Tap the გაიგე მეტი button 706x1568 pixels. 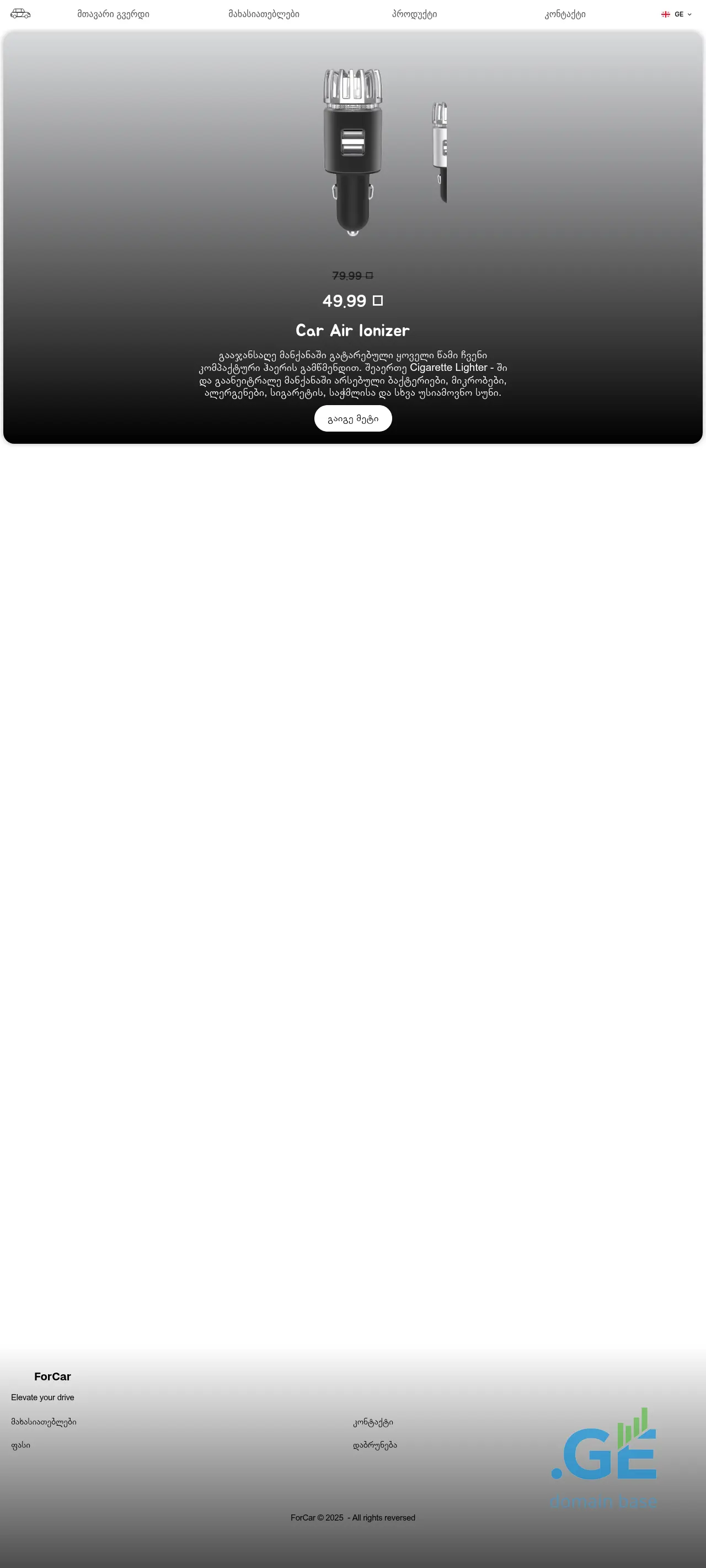[352, 419]
